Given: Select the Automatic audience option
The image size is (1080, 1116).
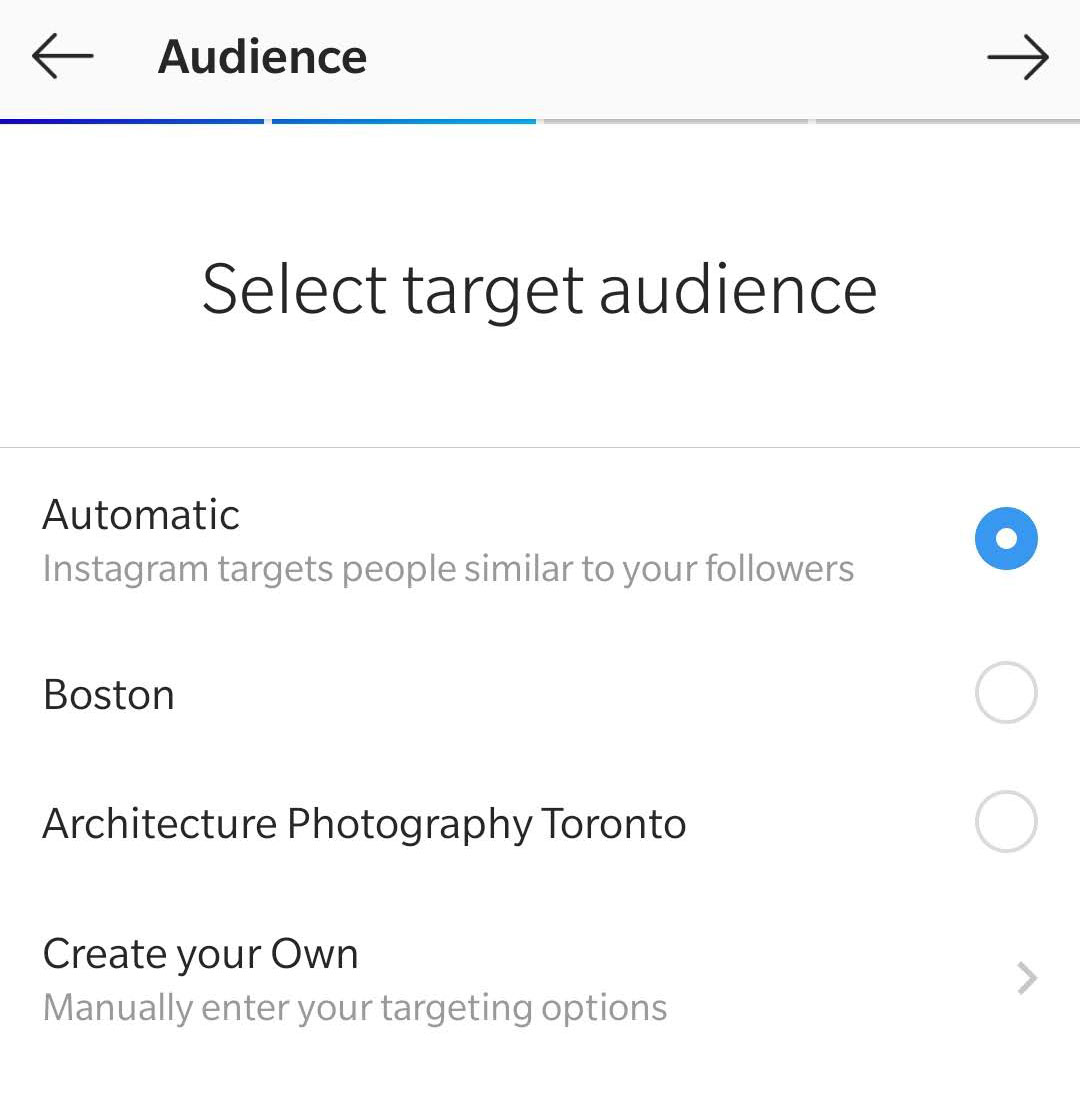Looking at the screenshot, I should pos(1006,539).
